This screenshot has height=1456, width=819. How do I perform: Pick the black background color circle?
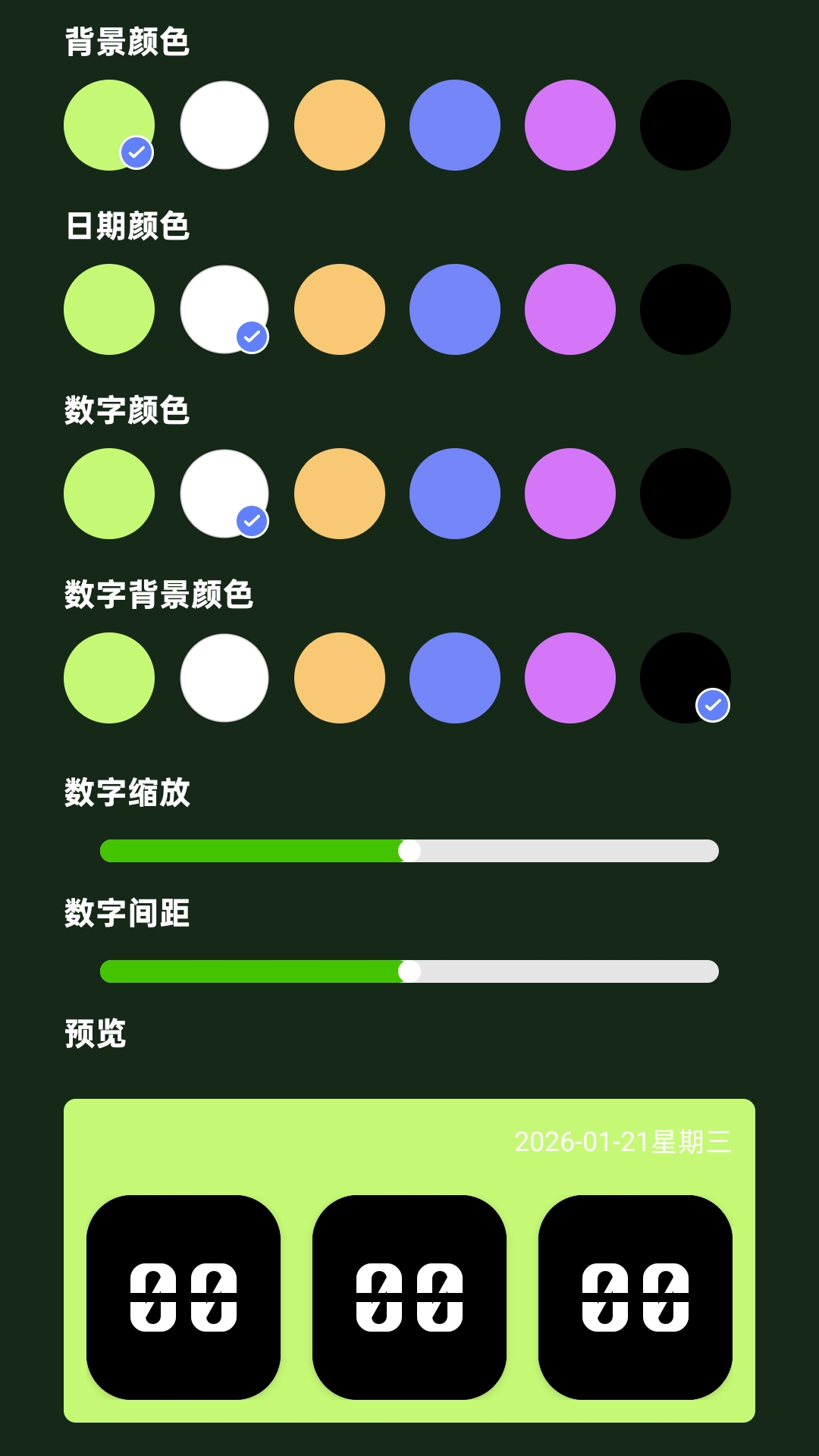pyautogui.click(x=686, y=125)
